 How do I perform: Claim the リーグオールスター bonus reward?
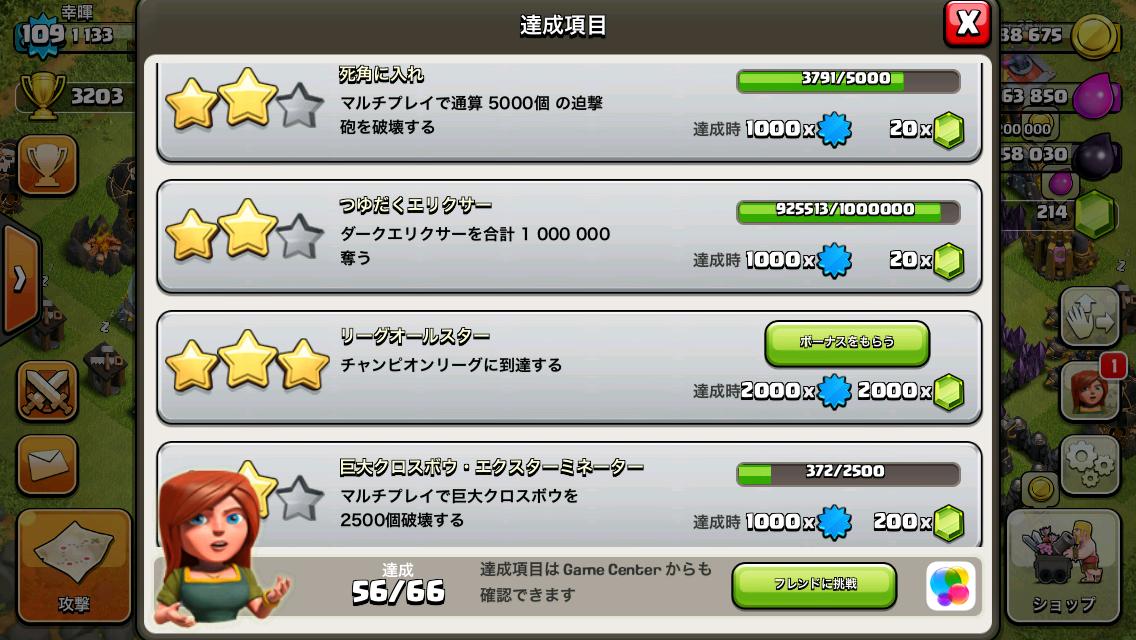[x=846, y=343]
